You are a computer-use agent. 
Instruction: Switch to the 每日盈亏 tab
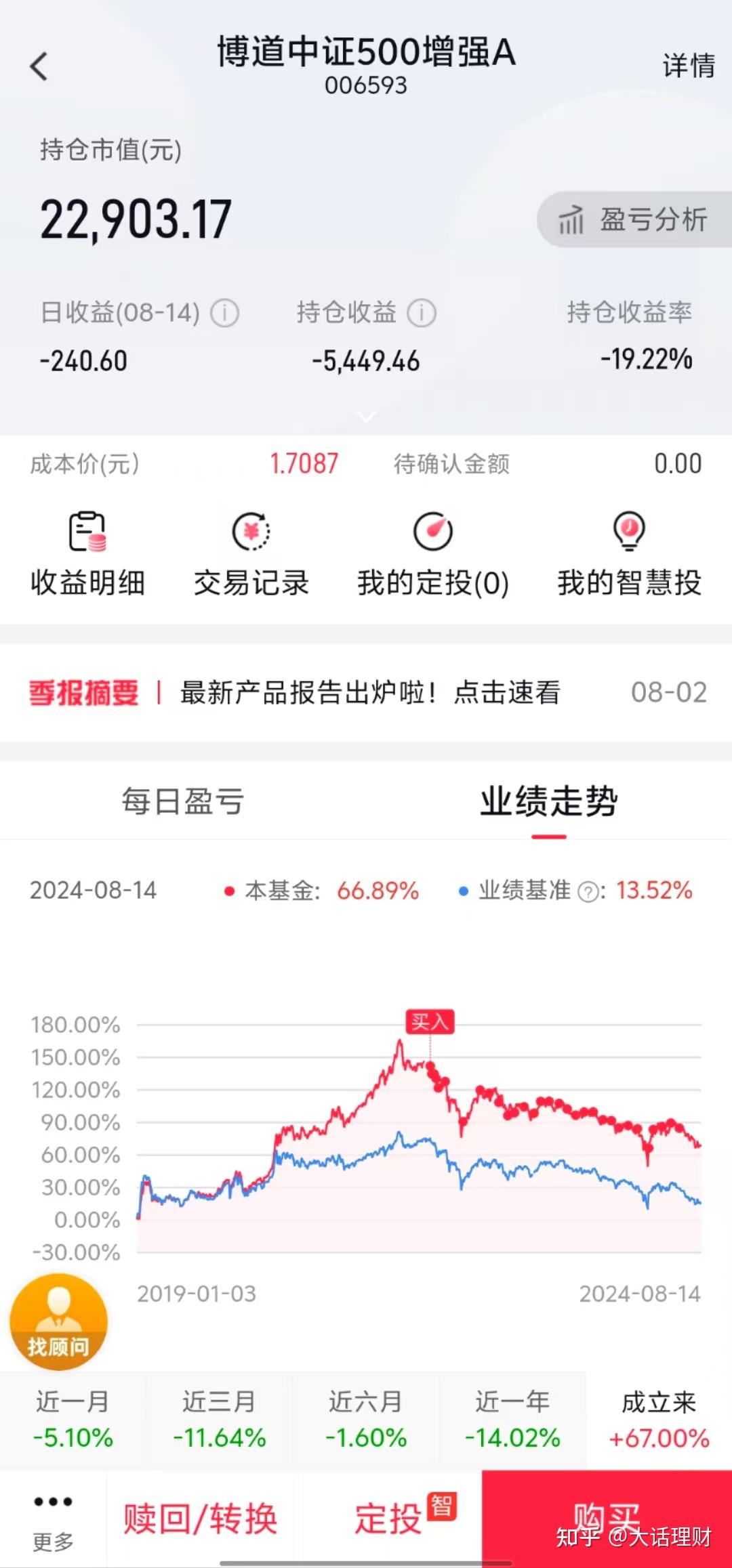coord(183,801)
